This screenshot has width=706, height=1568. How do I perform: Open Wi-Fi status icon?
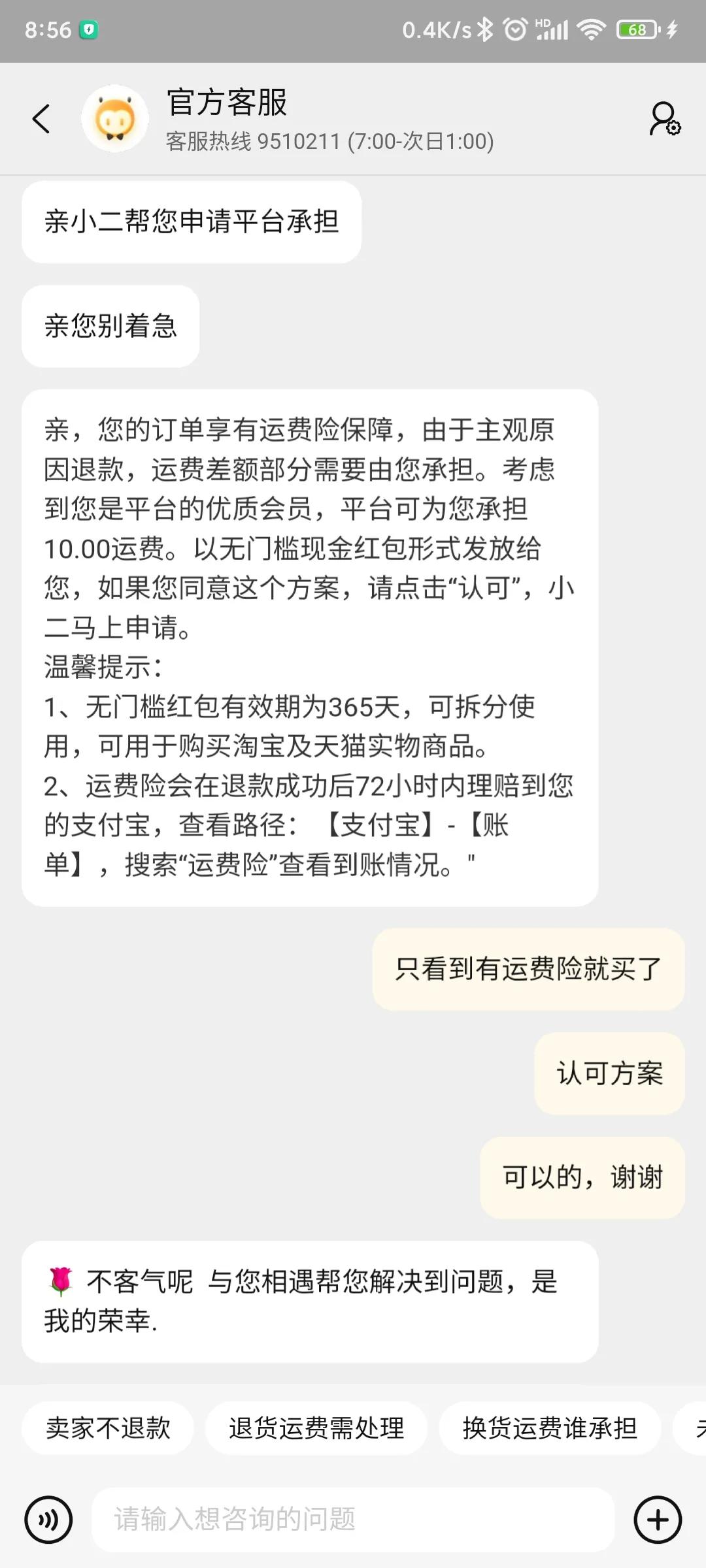(594, 29)
